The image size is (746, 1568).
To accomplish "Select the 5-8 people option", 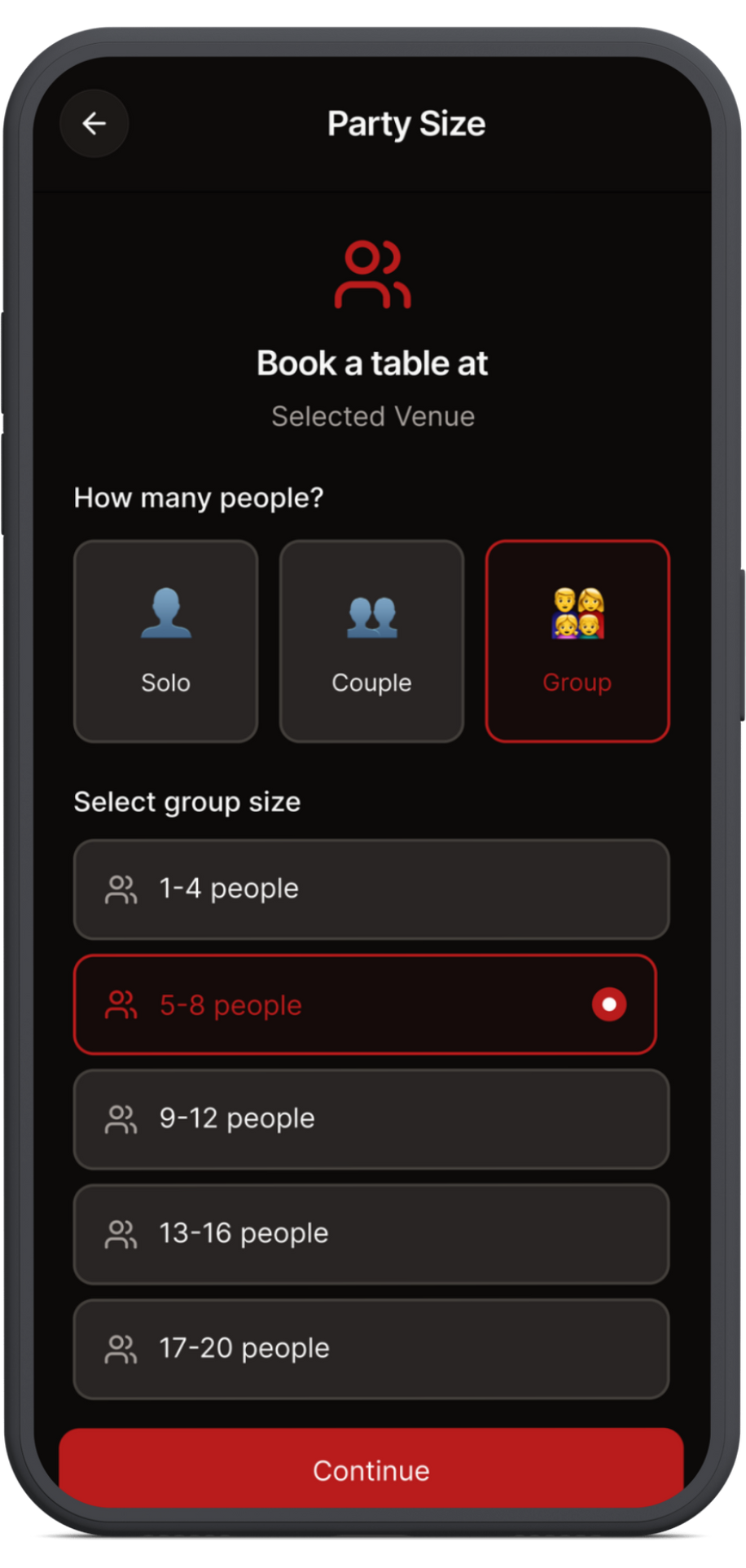I will click(365, 1004).
